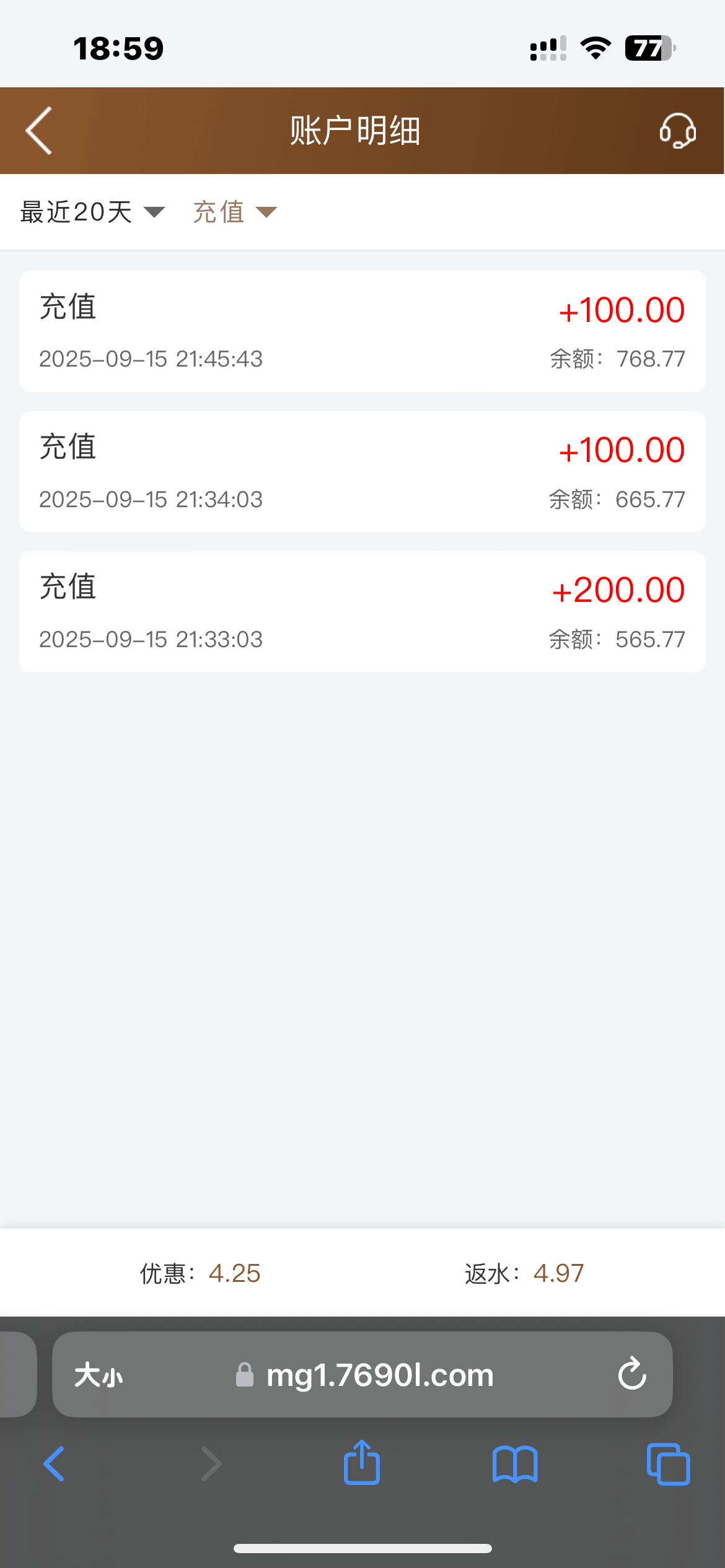Open customer service headset icon
The height and width of the screenshot is (1568, 725).
(x=677, y=131)
